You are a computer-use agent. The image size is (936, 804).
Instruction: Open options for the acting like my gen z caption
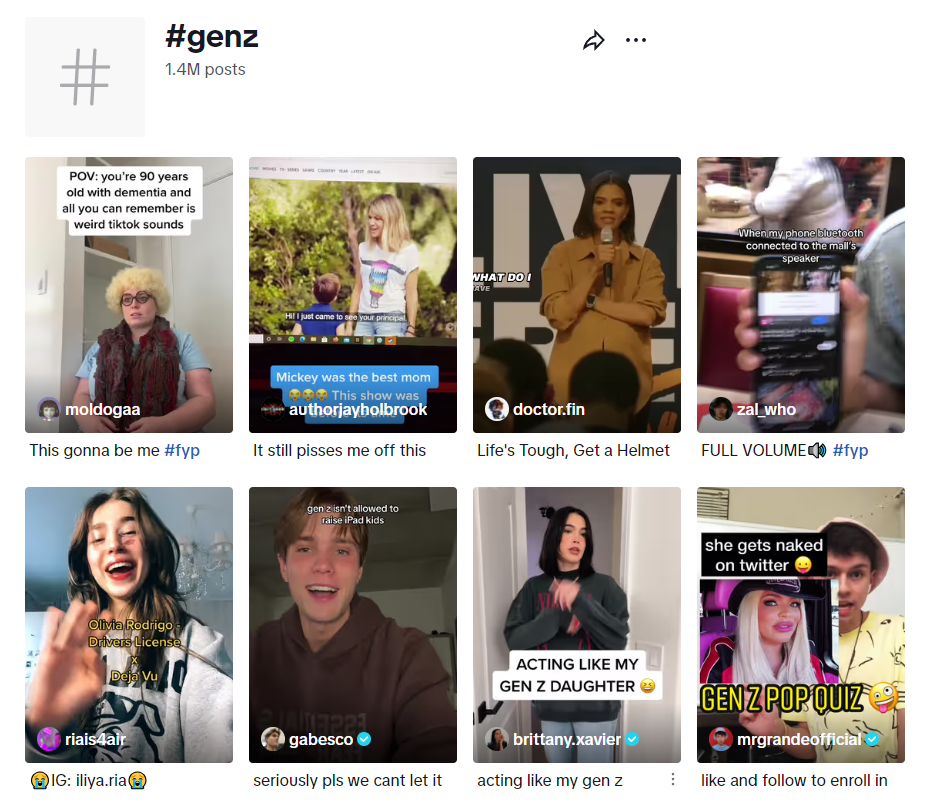[673, 780]
